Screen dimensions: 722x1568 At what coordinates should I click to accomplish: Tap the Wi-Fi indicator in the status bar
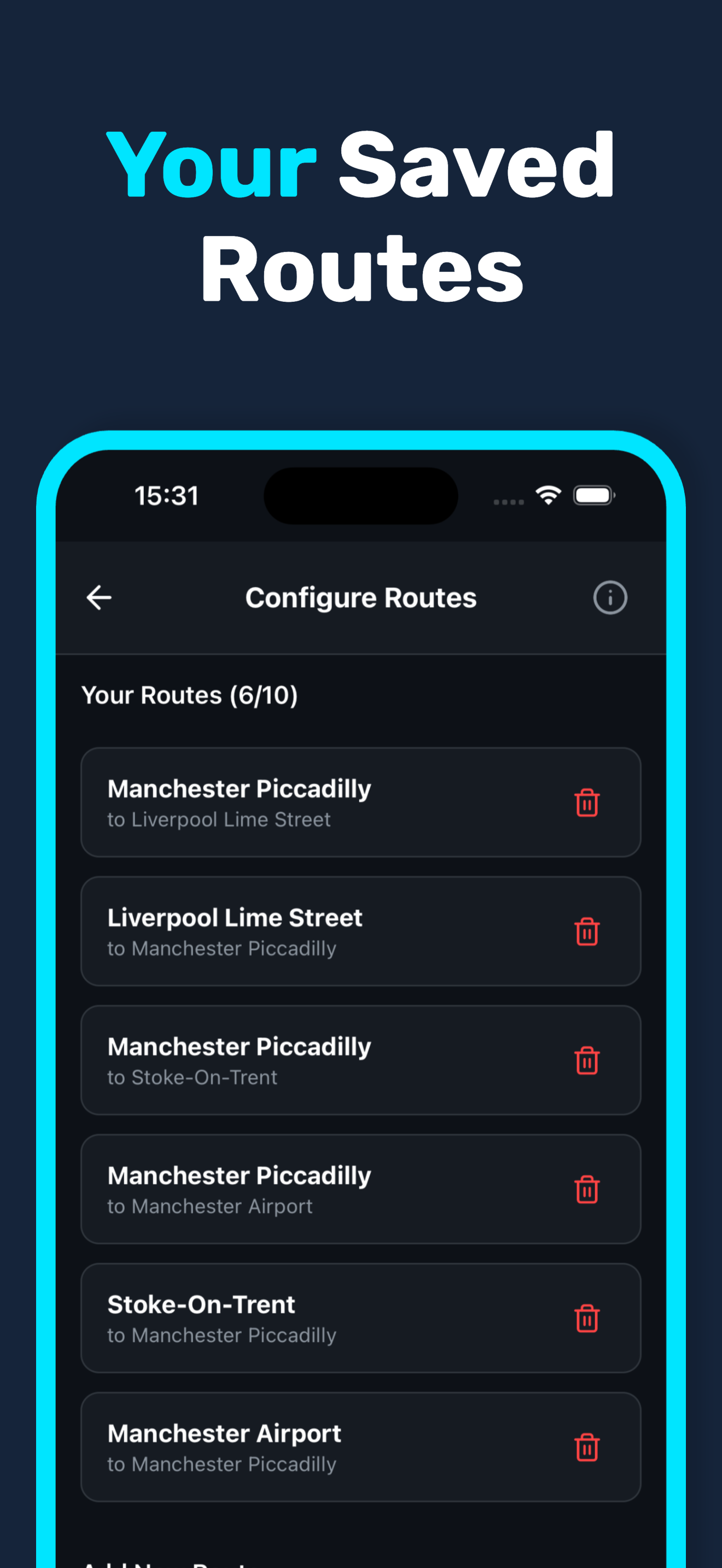[549, 495]
